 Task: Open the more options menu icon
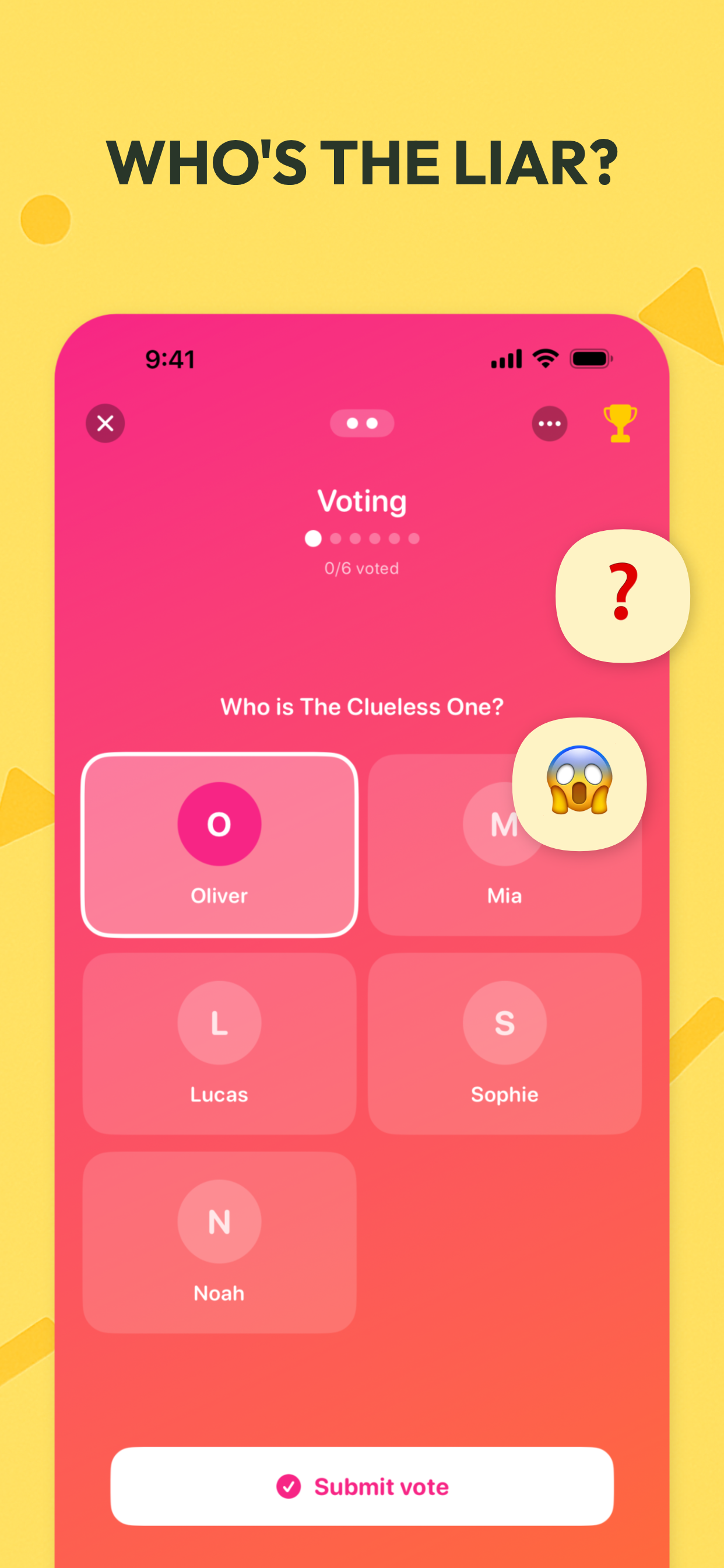549,423
